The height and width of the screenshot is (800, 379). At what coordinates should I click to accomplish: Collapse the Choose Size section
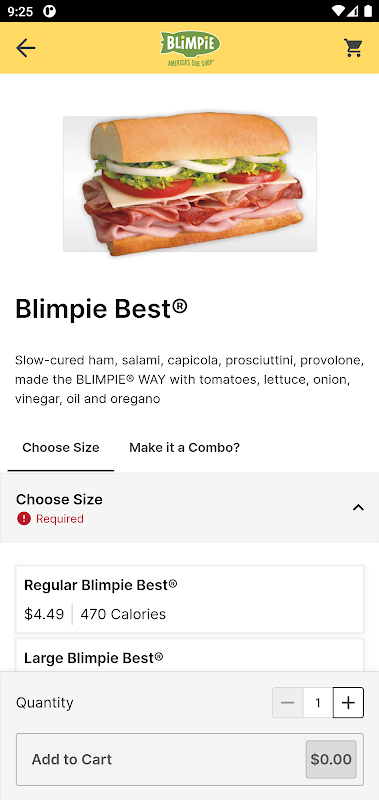pyautogui.click(x=358, y=508)
